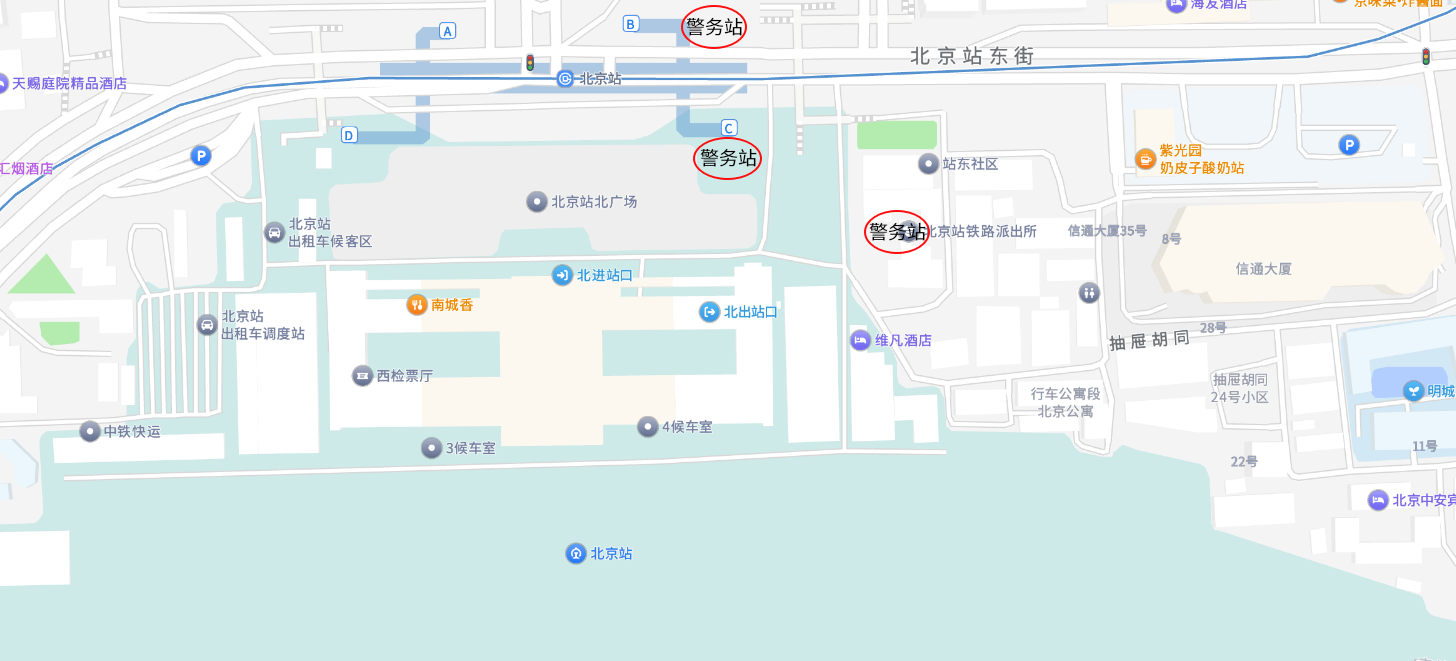Open the 紫光园奶皮子酸奶站 marker
Screen dimensions: 1456x661
[x=1145, y=158]
